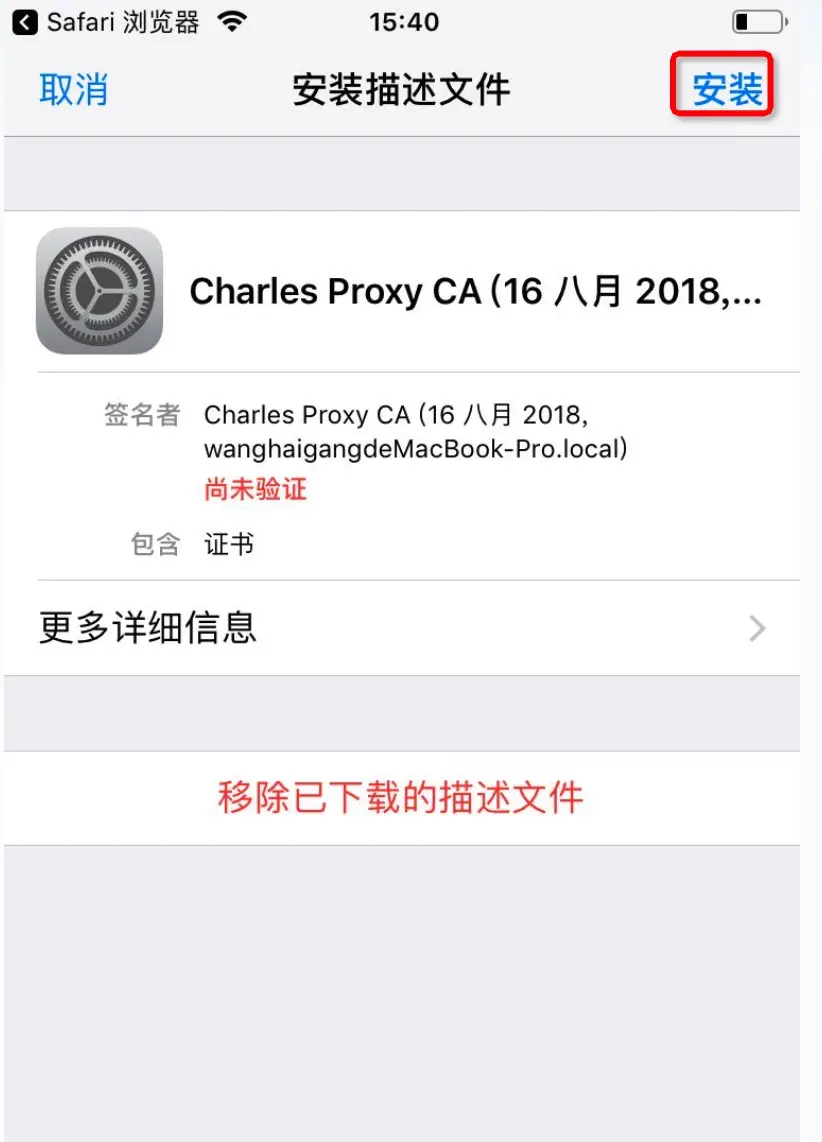Tap 取消 to cancel profile installation
Screen dimensions: 822x1142
[x=73, y=90]
